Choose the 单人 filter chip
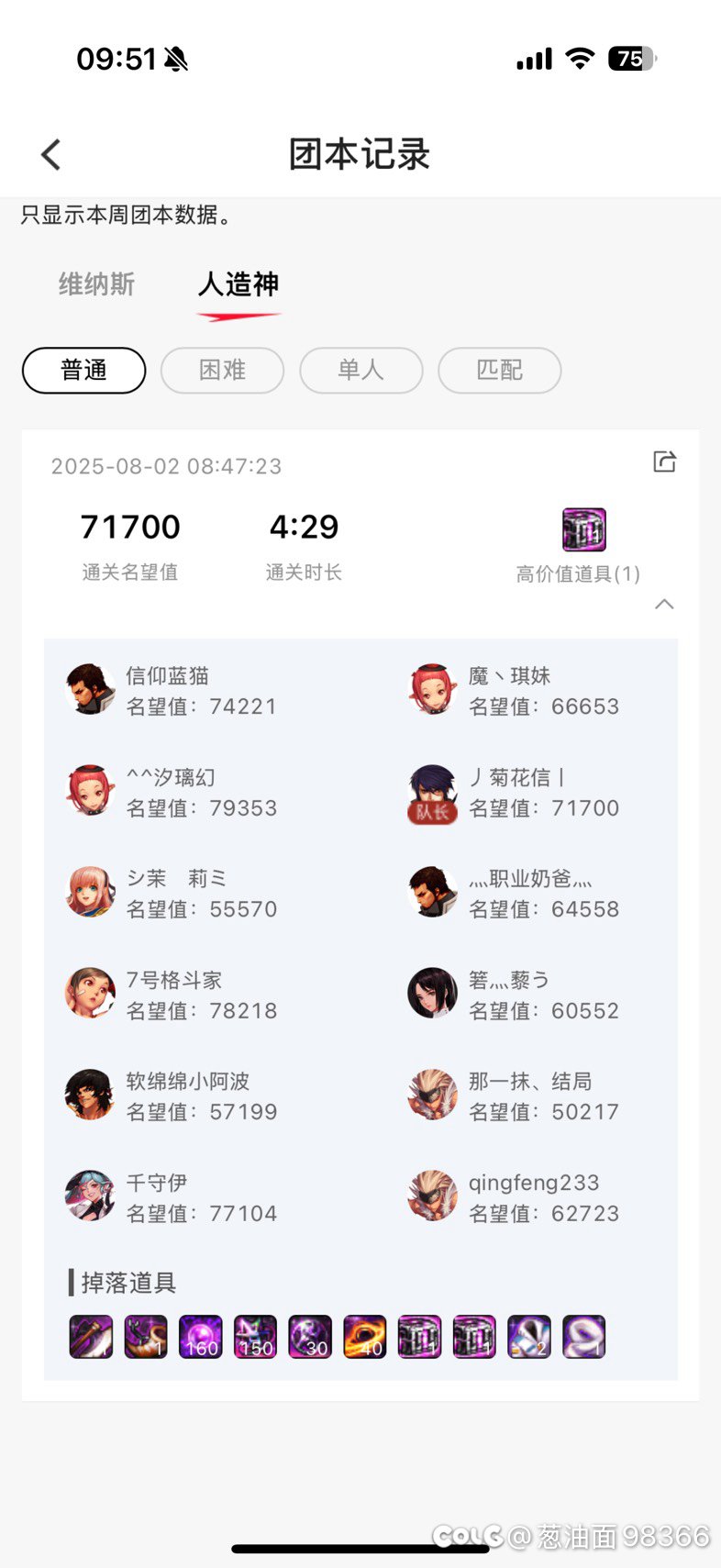 (x=360, y=370)
